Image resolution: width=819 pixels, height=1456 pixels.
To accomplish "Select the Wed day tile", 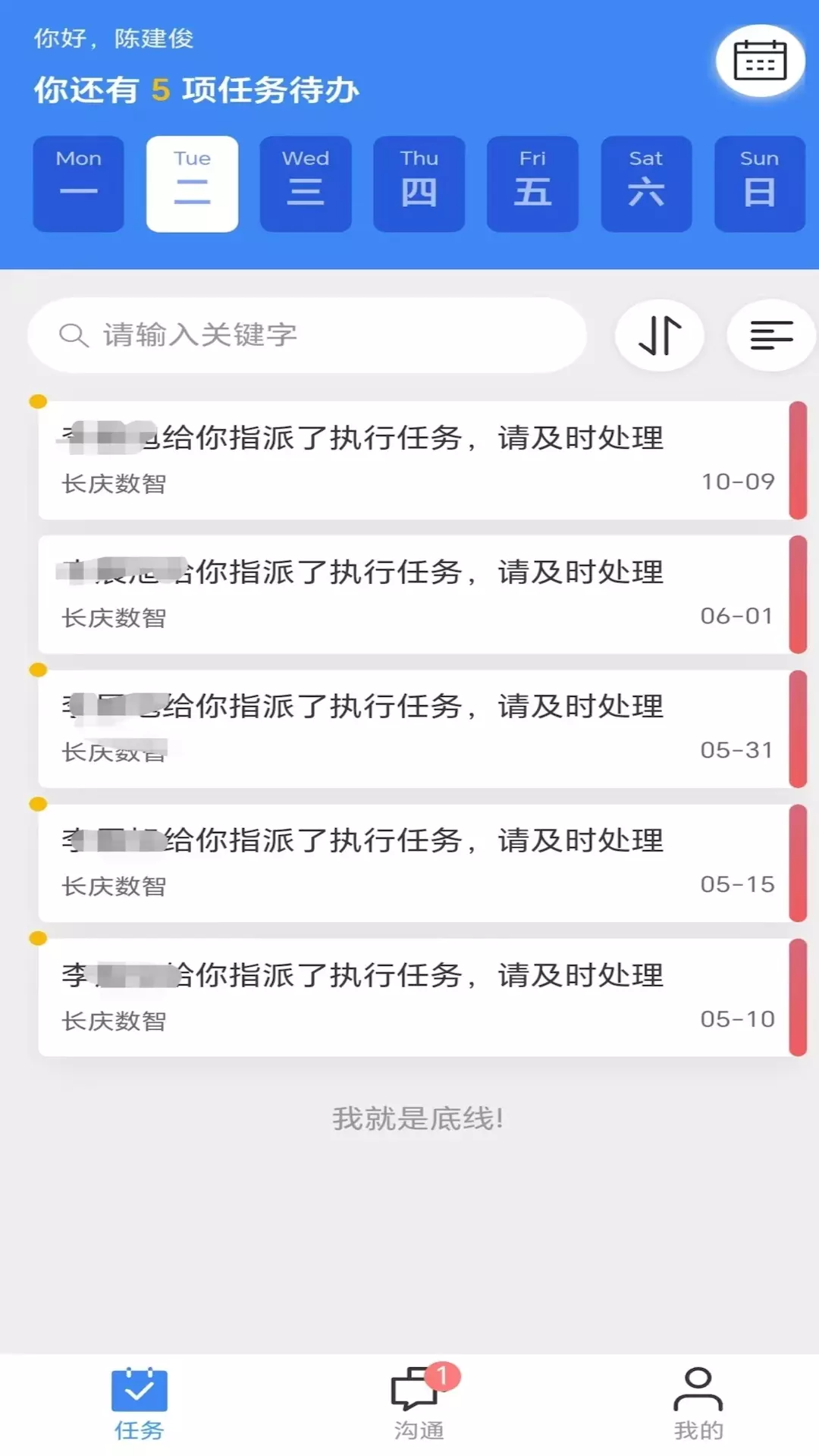I will 306,184.
